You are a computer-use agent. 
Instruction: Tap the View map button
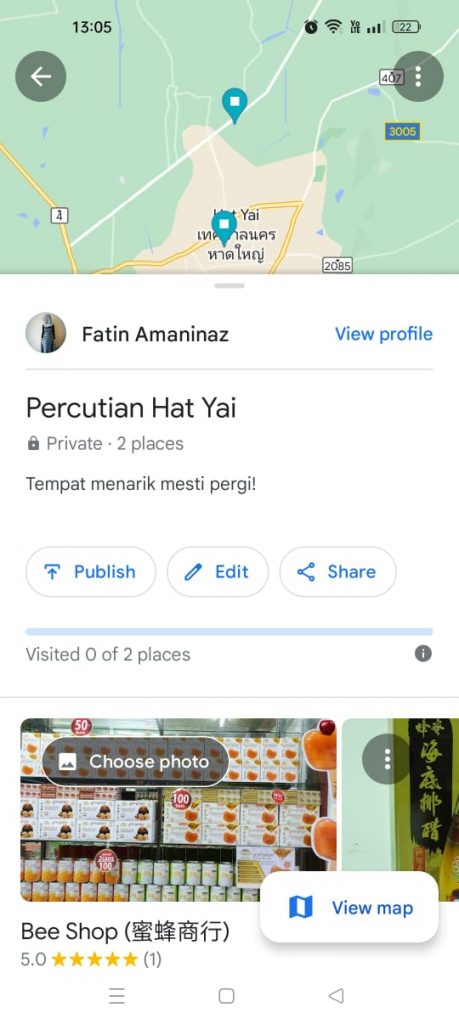pos(349,907)
